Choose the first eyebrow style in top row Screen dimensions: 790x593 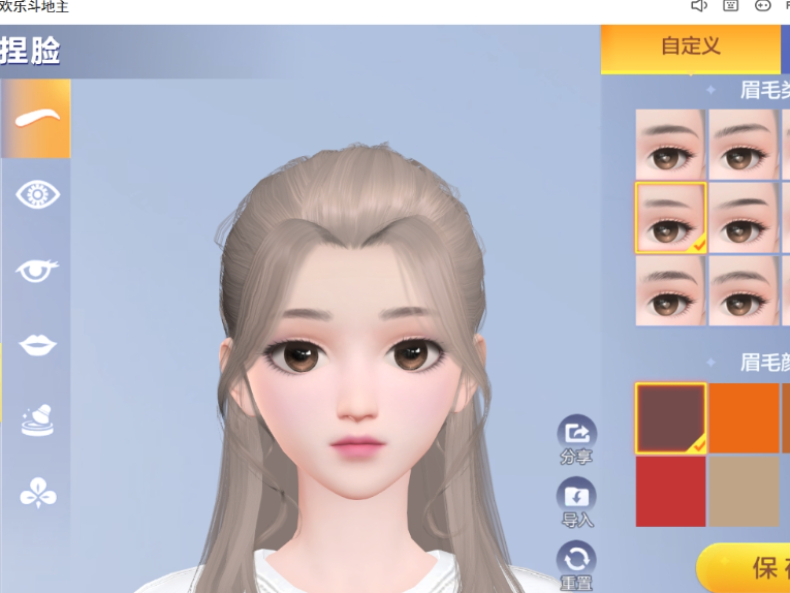[670, 144]
